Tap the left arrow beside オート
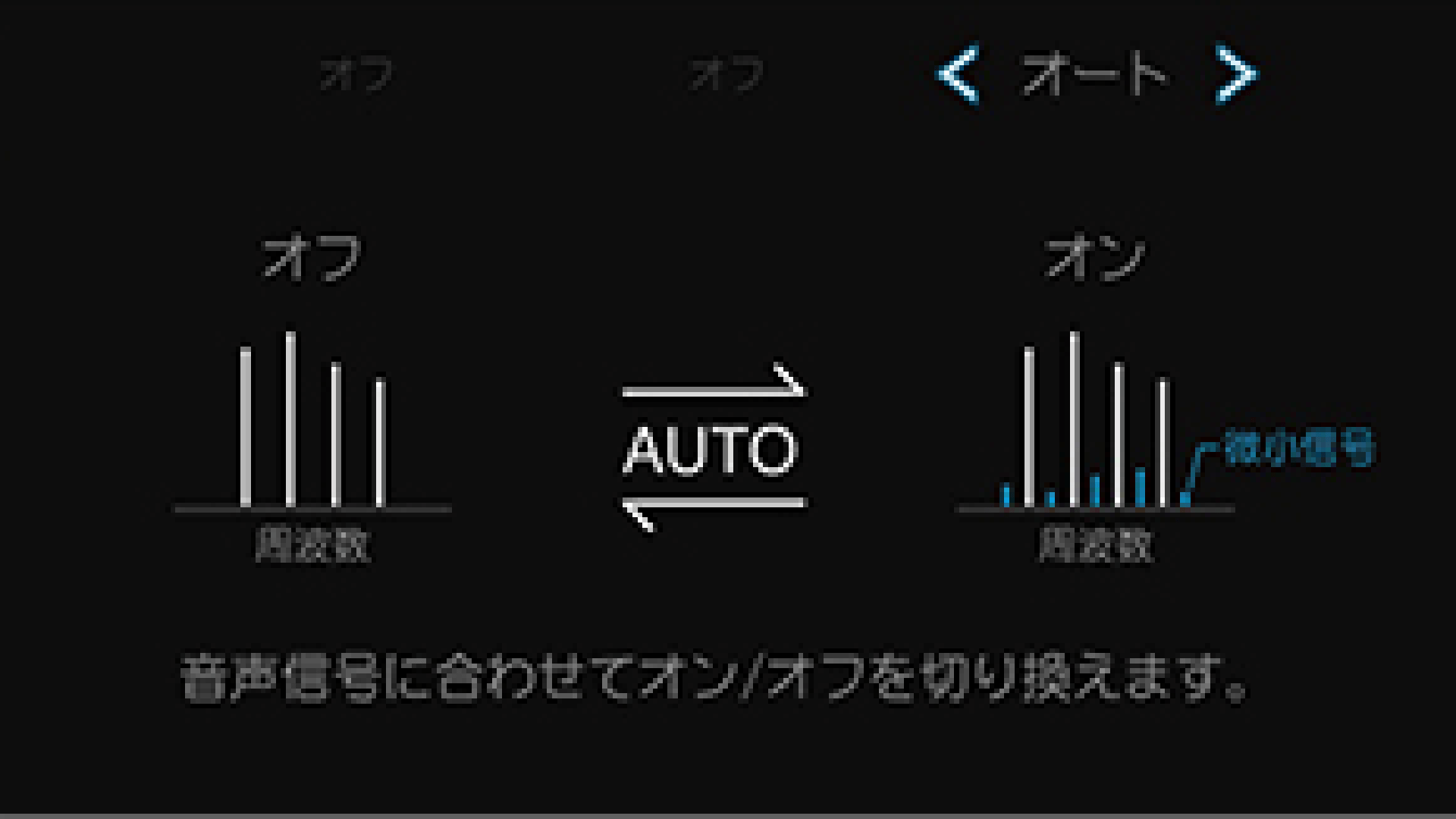The width and height of the screenshot is (1456, 819). (x=959, y=74)
